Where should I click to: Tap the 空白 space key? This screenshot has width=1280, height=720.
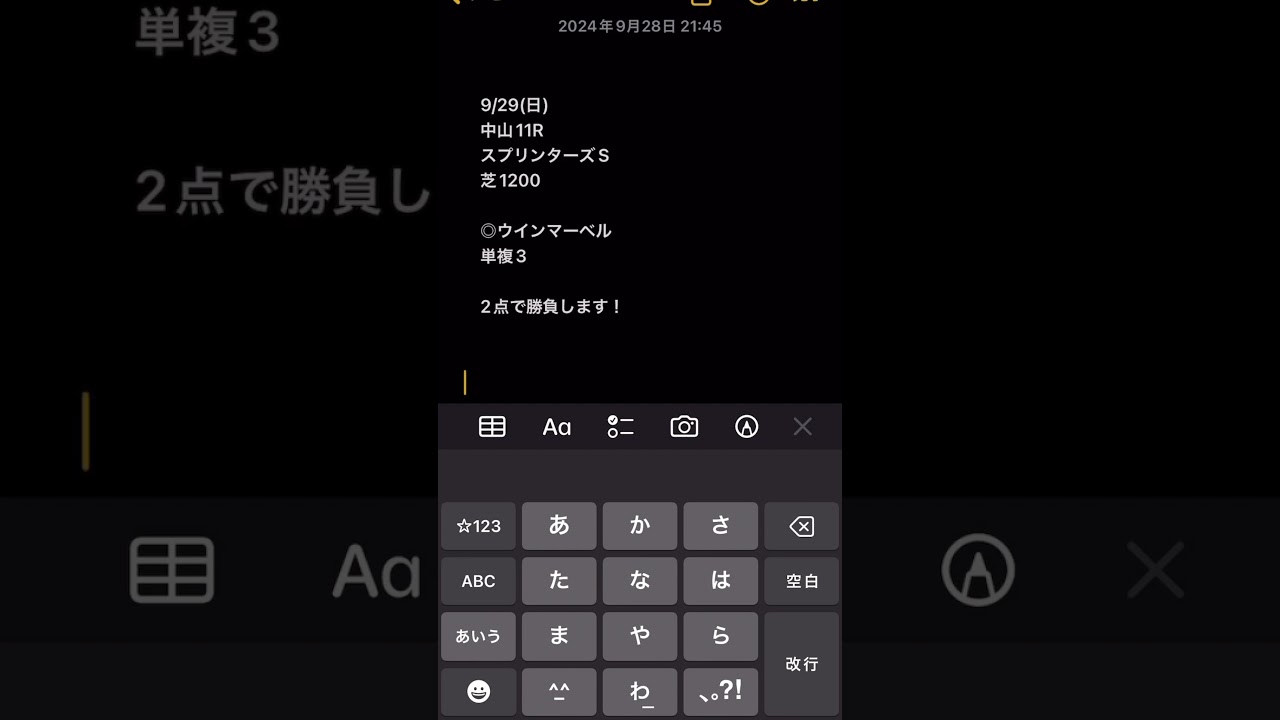click(801, 581)
